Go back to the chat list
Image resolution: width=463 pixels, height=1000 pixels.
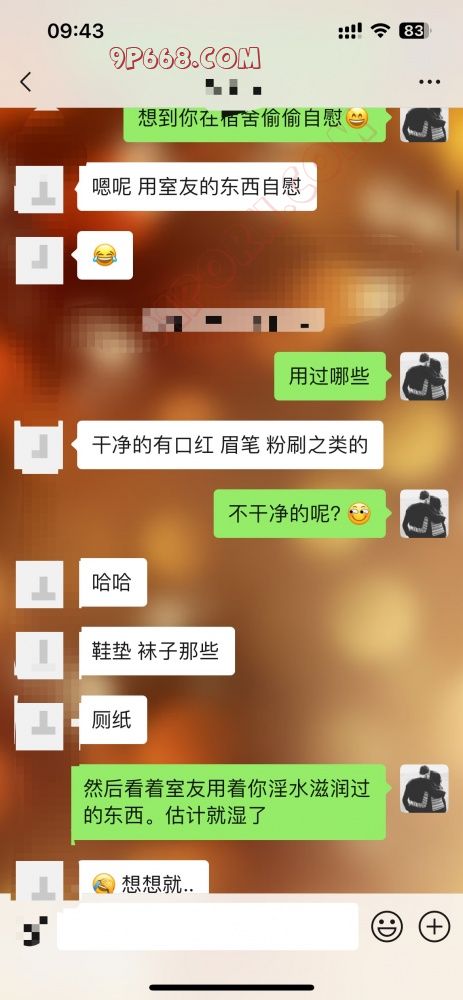26,82
